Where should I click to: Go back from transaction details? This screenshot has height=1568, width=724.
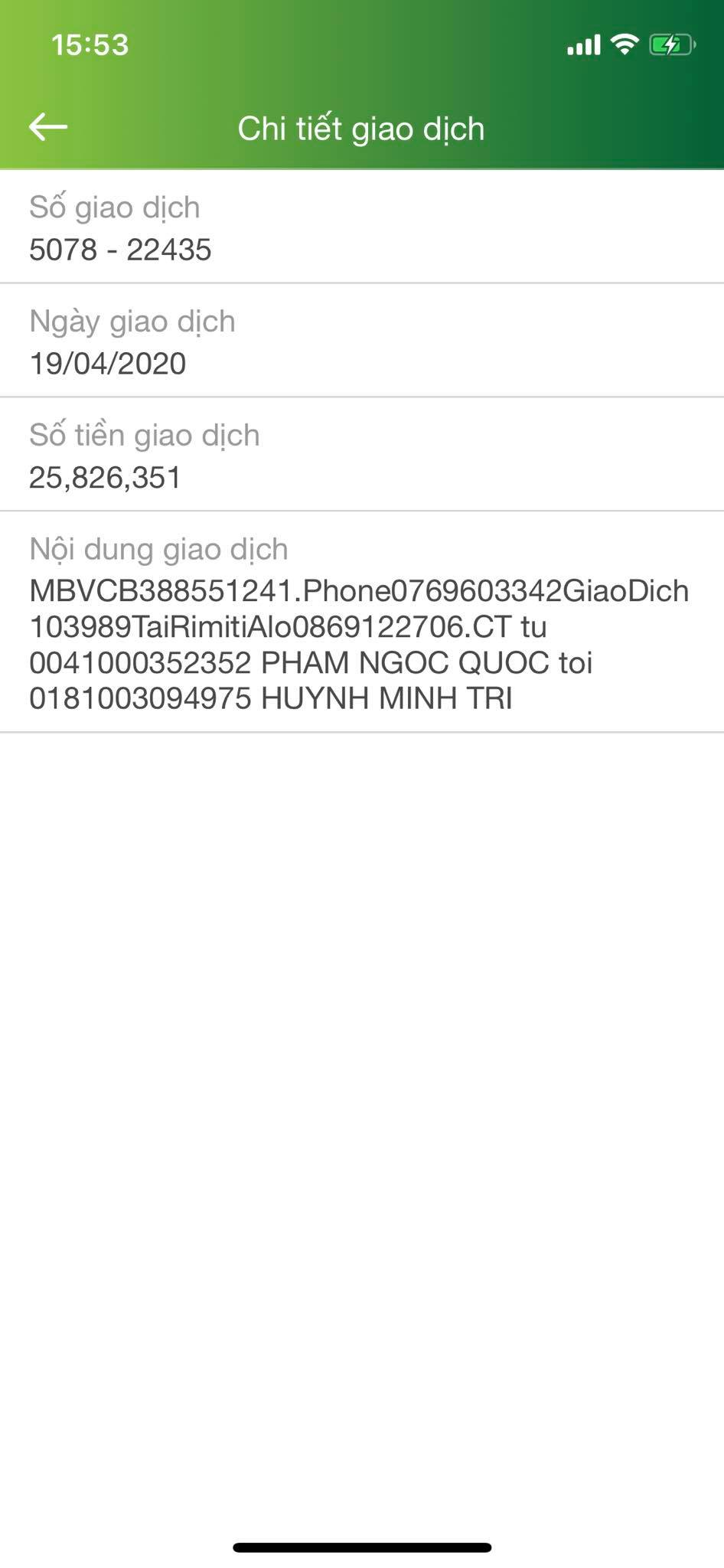coord(48,127)
